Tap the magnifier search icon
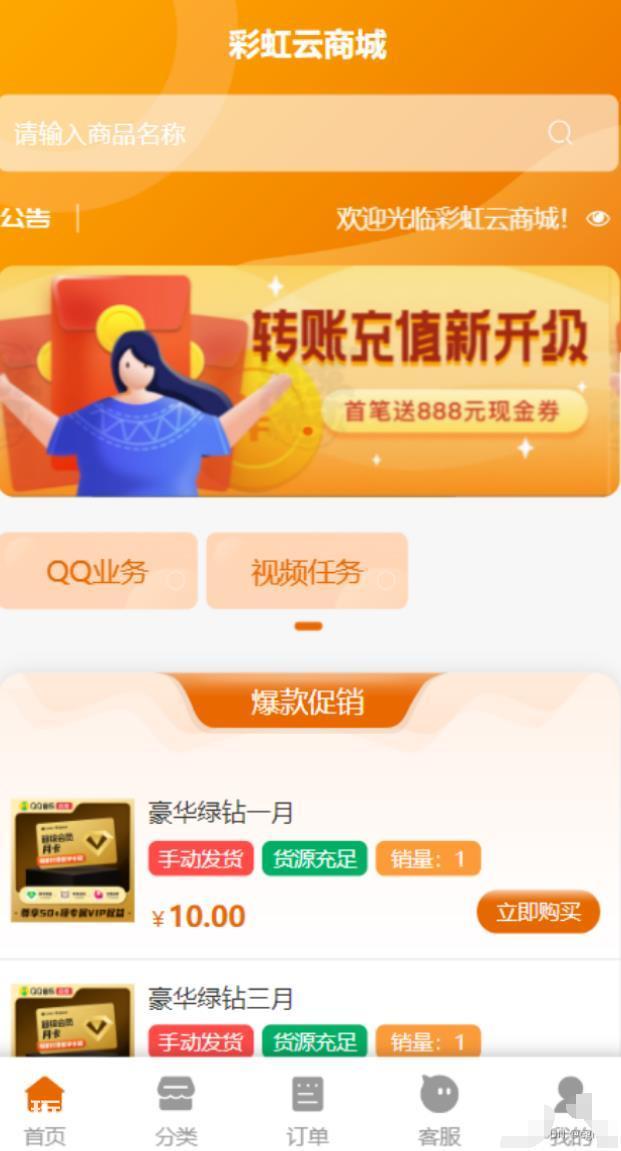Screen dimensions: 621x1151 pos(560,132)
